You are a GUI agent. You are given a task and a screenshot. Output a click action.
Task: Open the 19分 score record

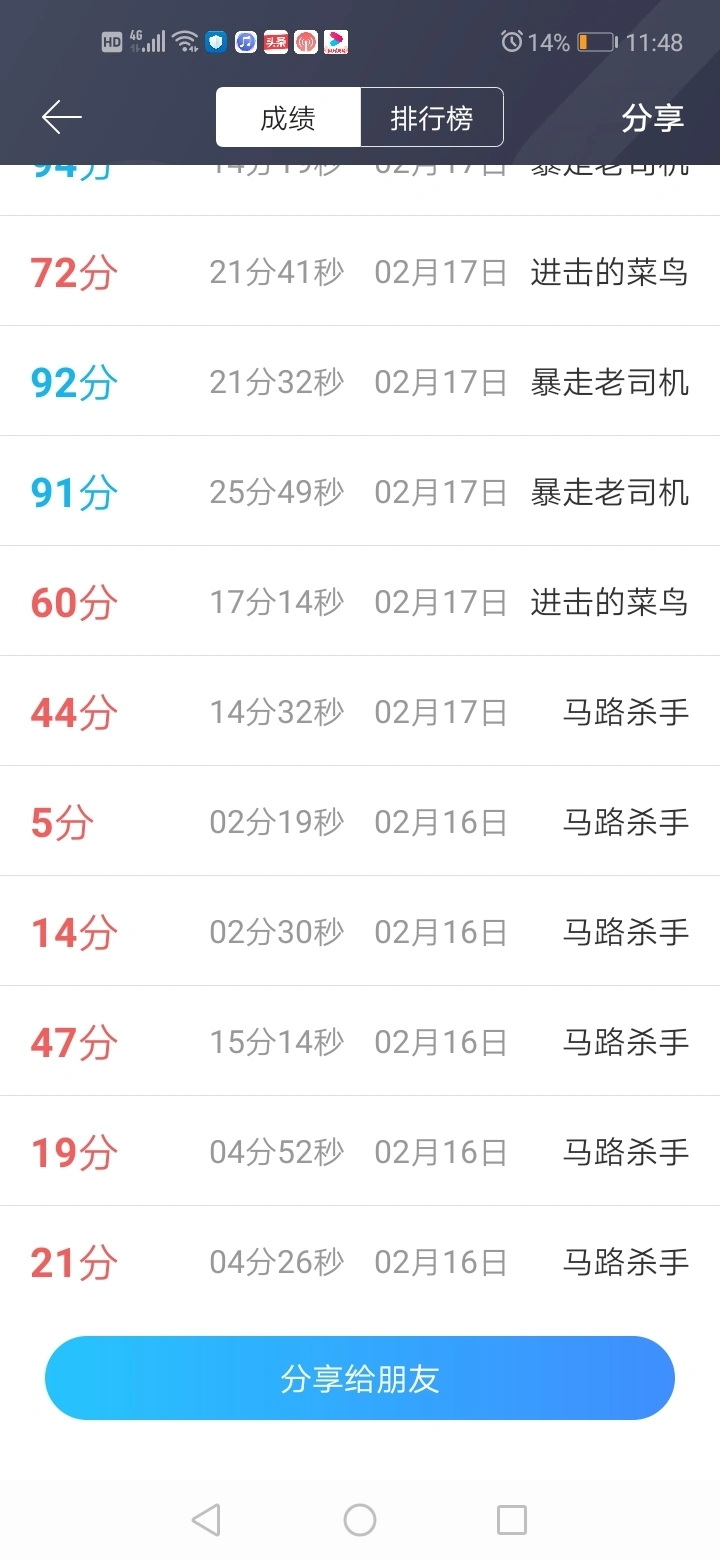pyautogui.click(x=360, y=1151)
